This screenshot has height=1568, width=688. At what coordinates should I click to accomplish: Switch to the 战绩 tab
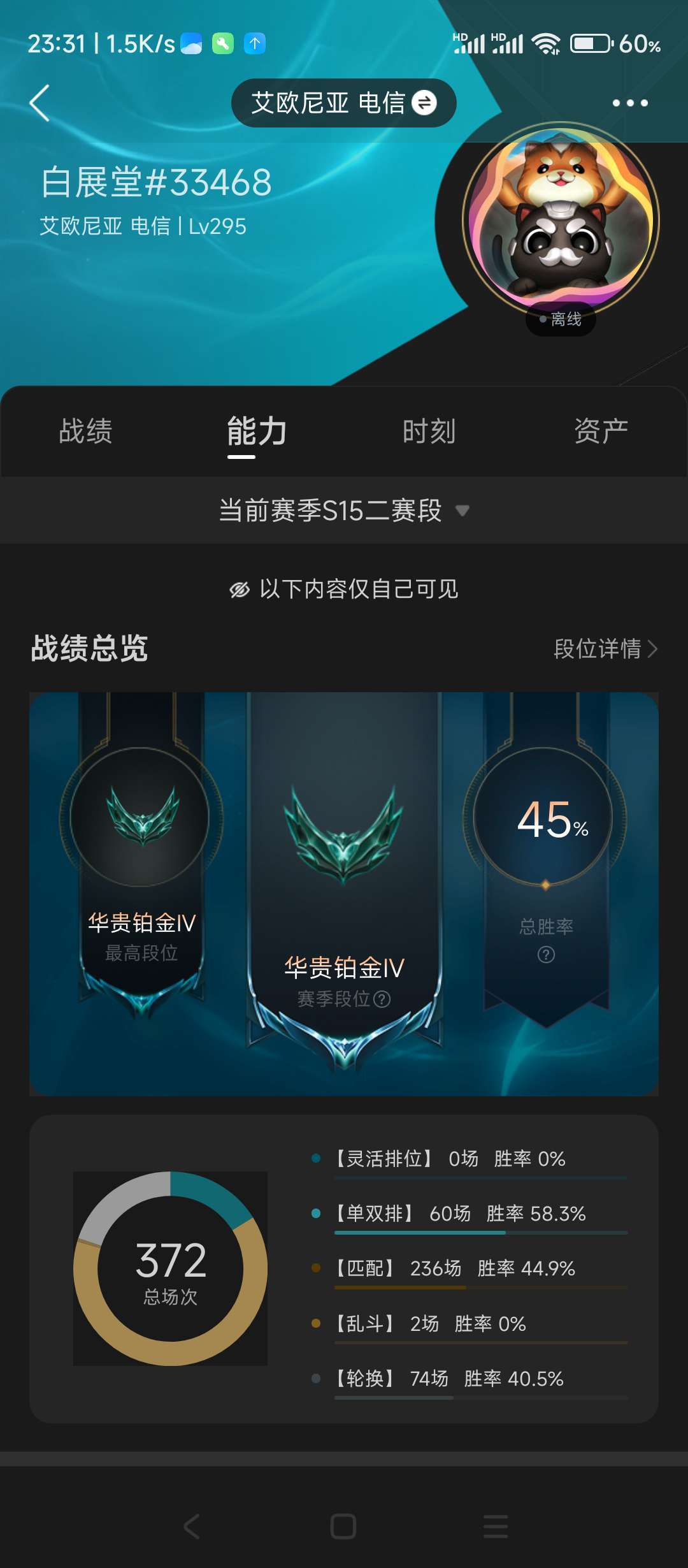point(86,431)
